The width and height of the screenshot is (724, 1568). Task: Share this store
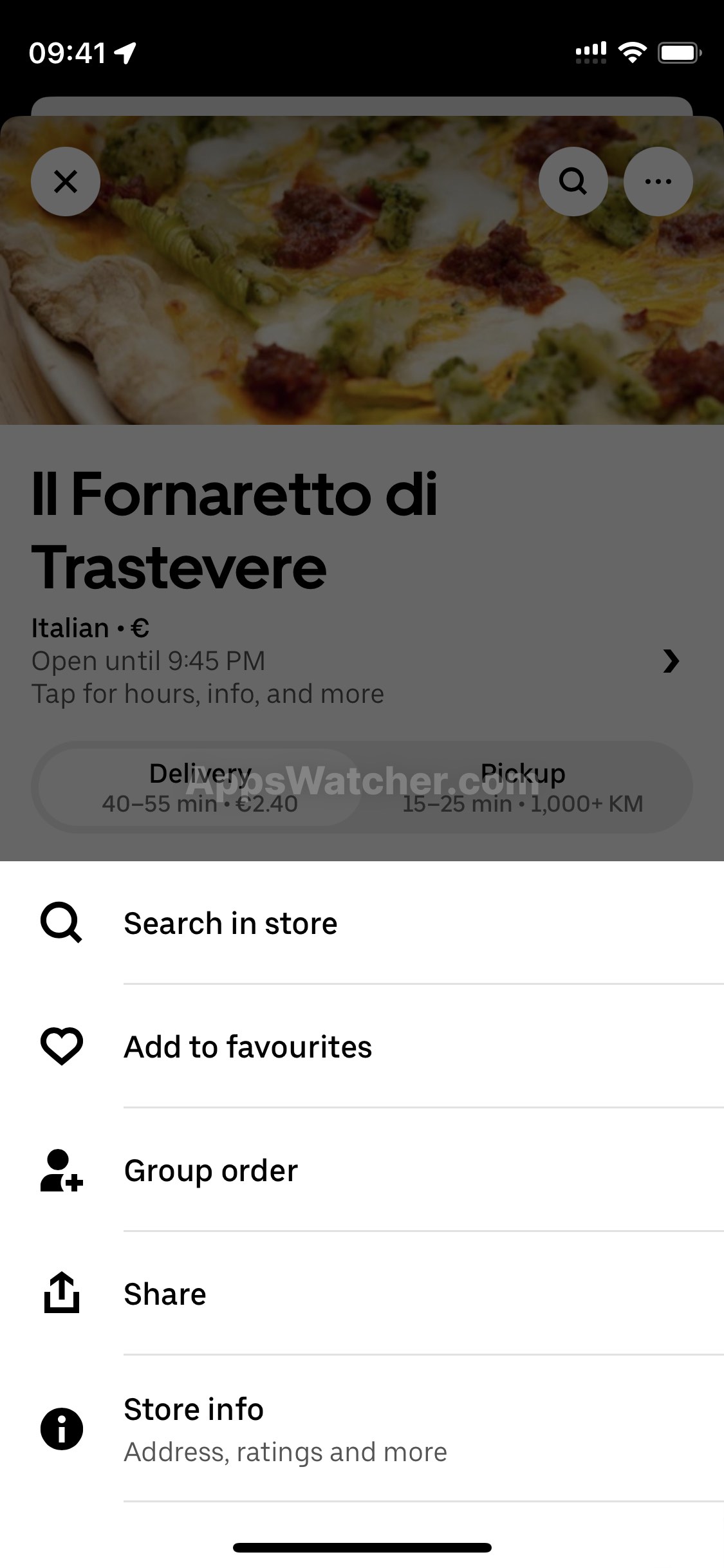[x=165, y=1294]
